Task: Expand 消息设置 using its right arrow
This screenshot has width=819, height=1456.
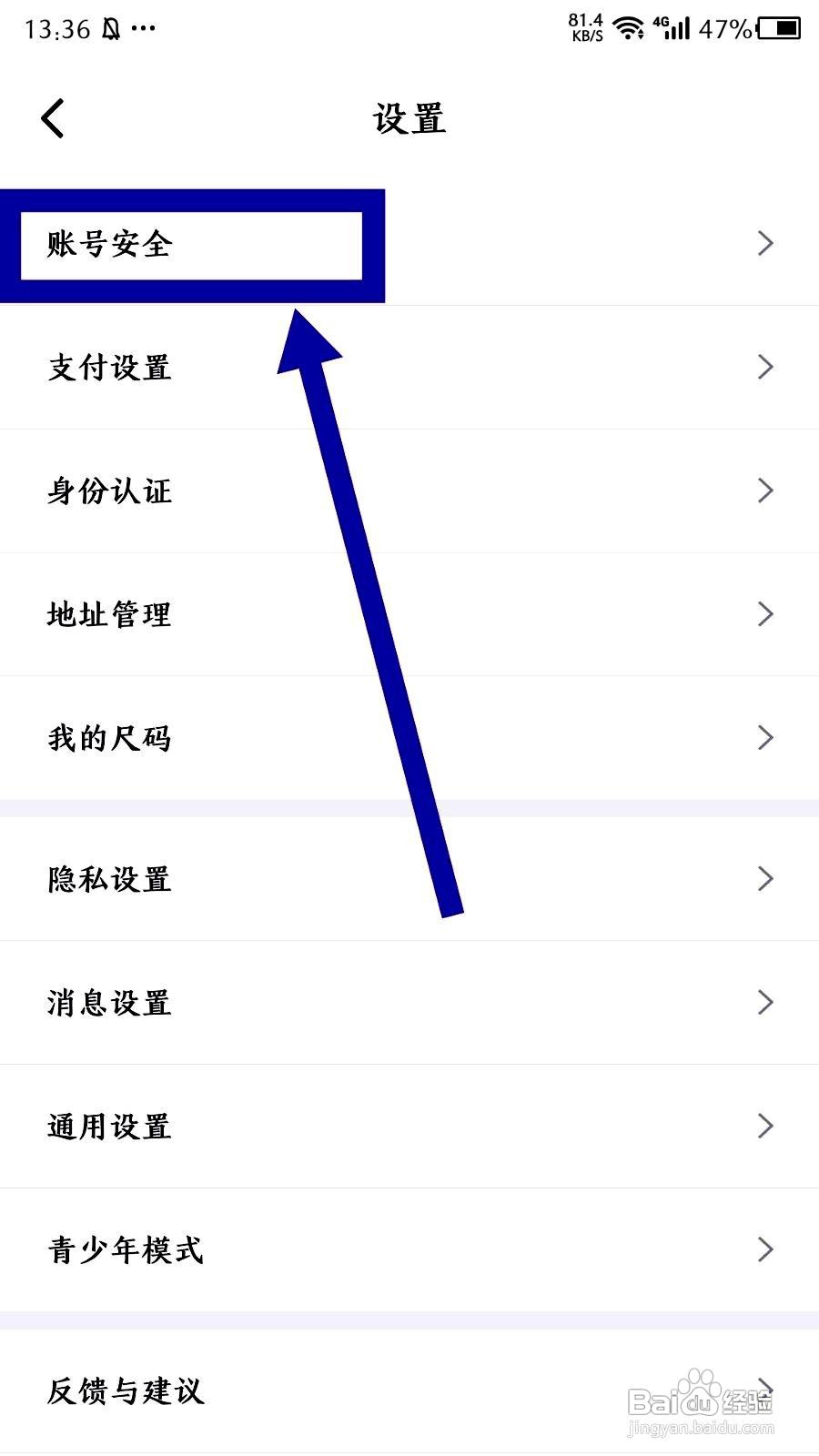Action: coord(765,1002)
